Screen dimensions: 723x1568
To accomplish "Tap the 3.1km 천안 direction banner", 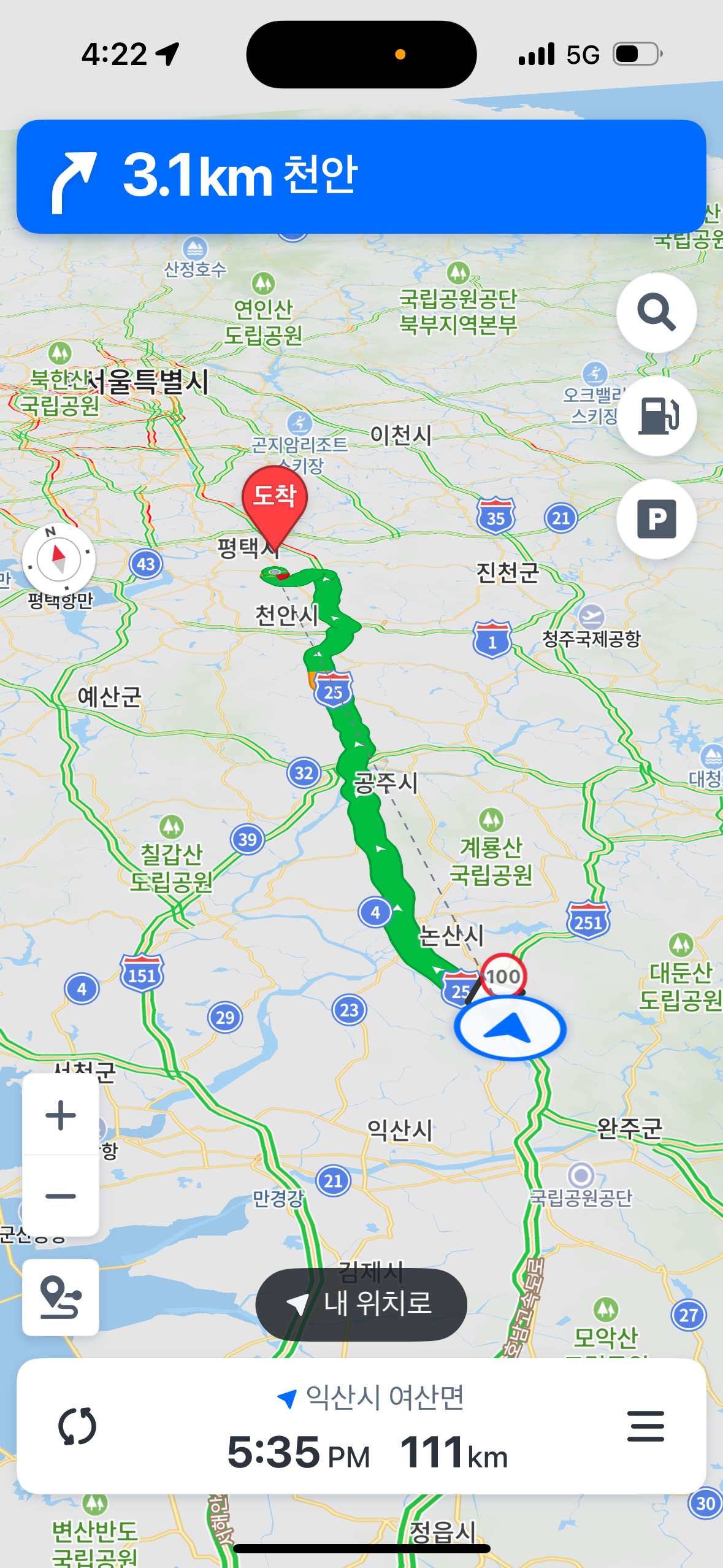I will 361,177.
